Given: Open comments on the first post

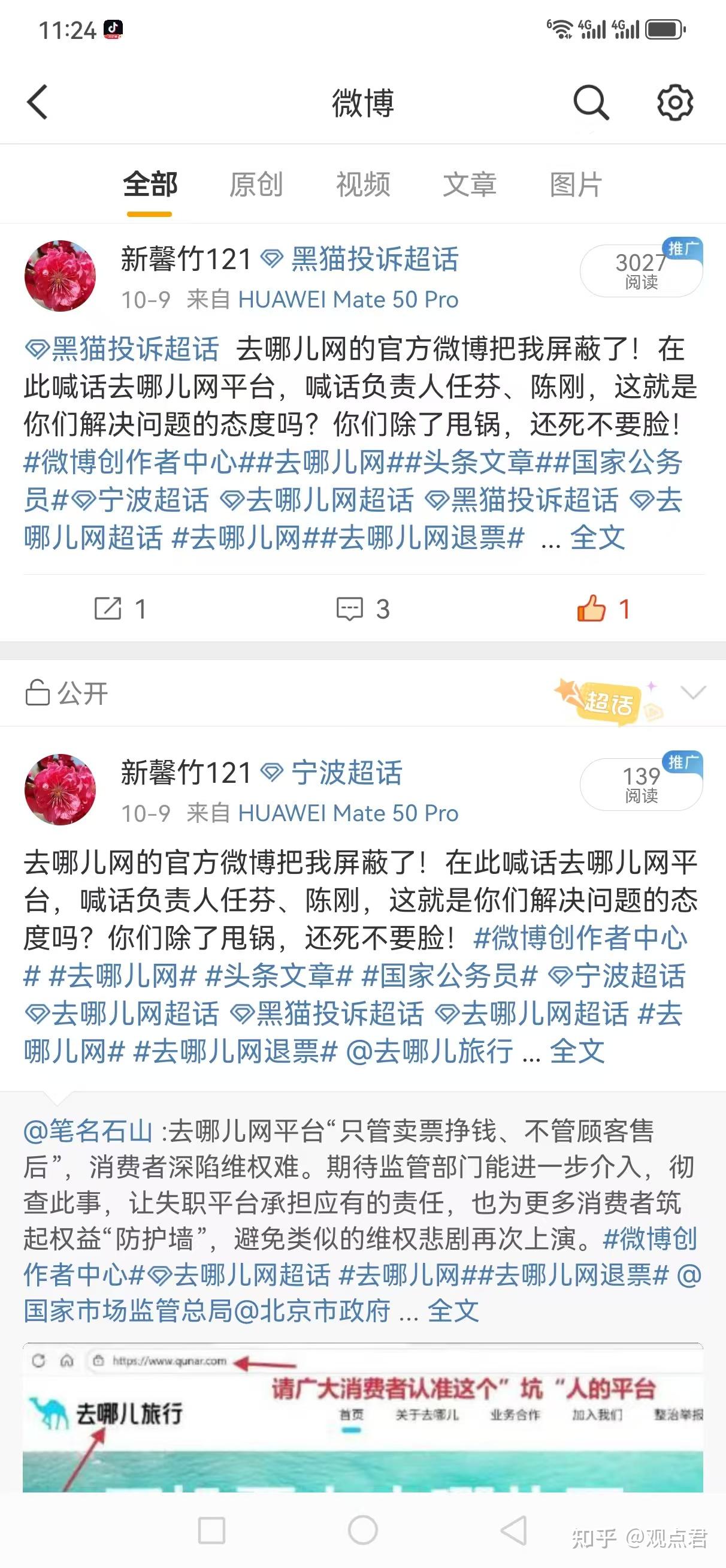Looking at the screenshot, I should 362,608.
